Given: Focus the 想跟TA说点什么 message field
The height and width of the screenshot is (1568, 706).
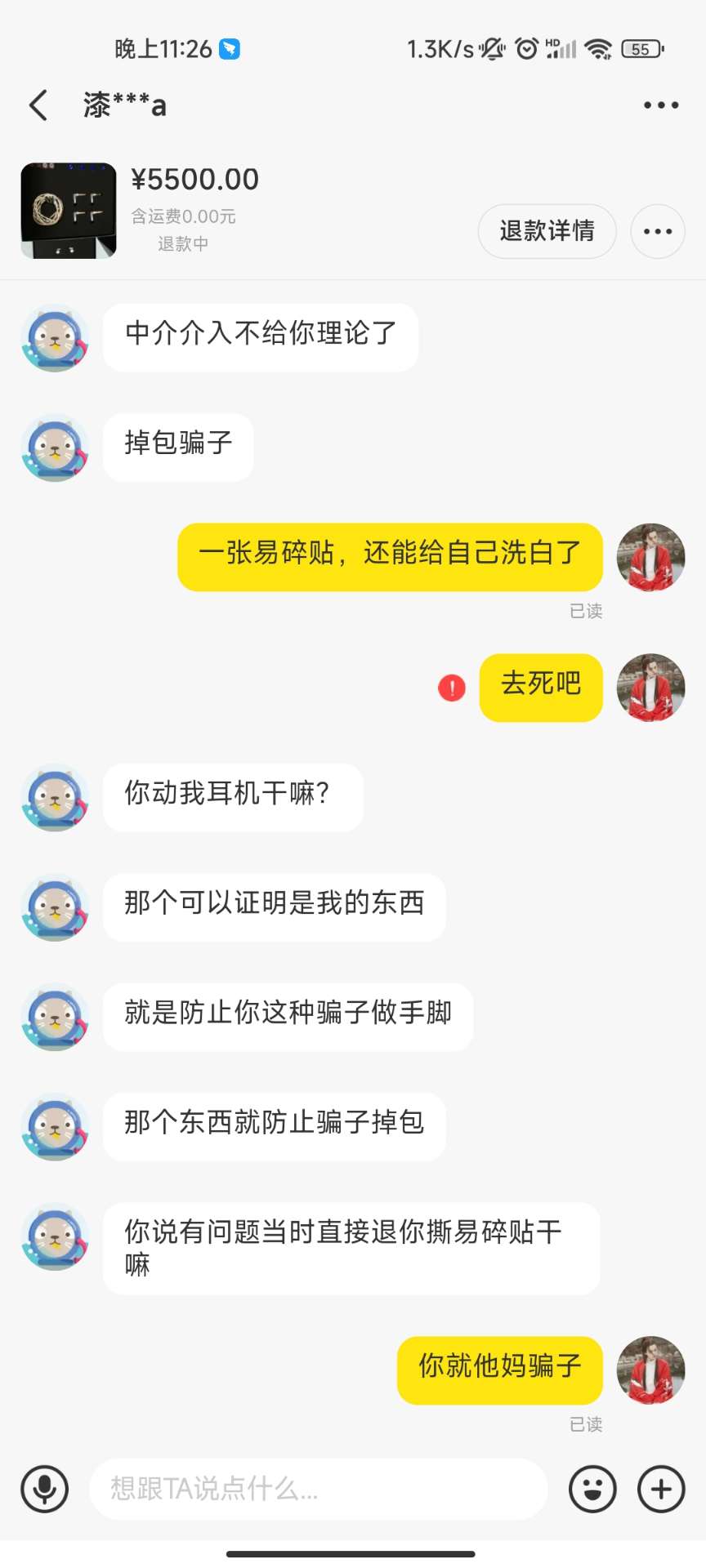Looking at the screenshot, I should tap(319, 1489).
